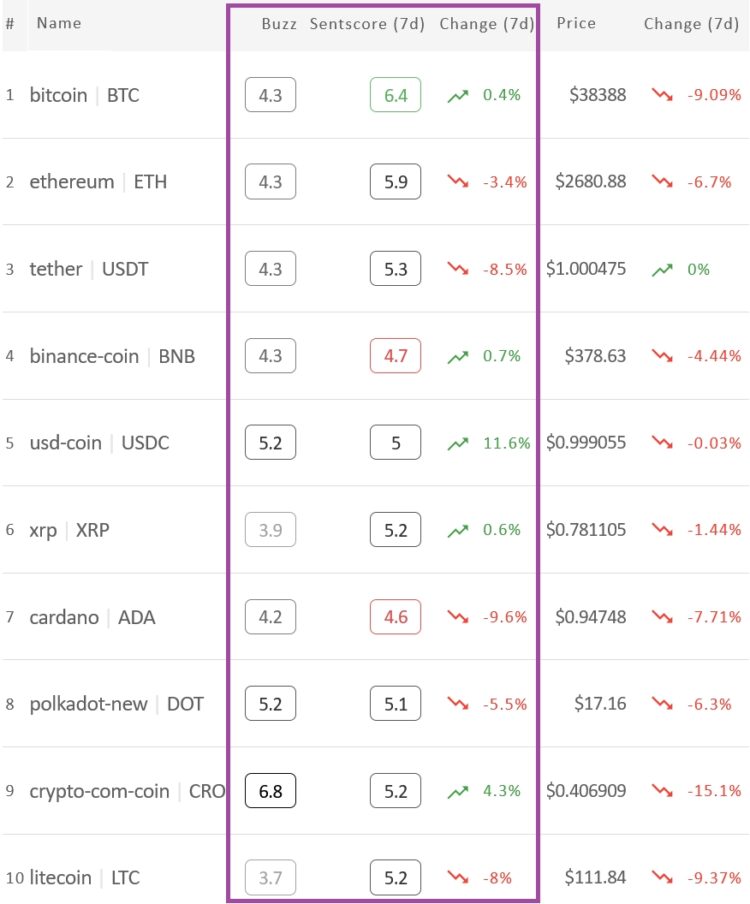Click cardano's red -9.6% downward arrow
The image size is (750, 904).
459,616
